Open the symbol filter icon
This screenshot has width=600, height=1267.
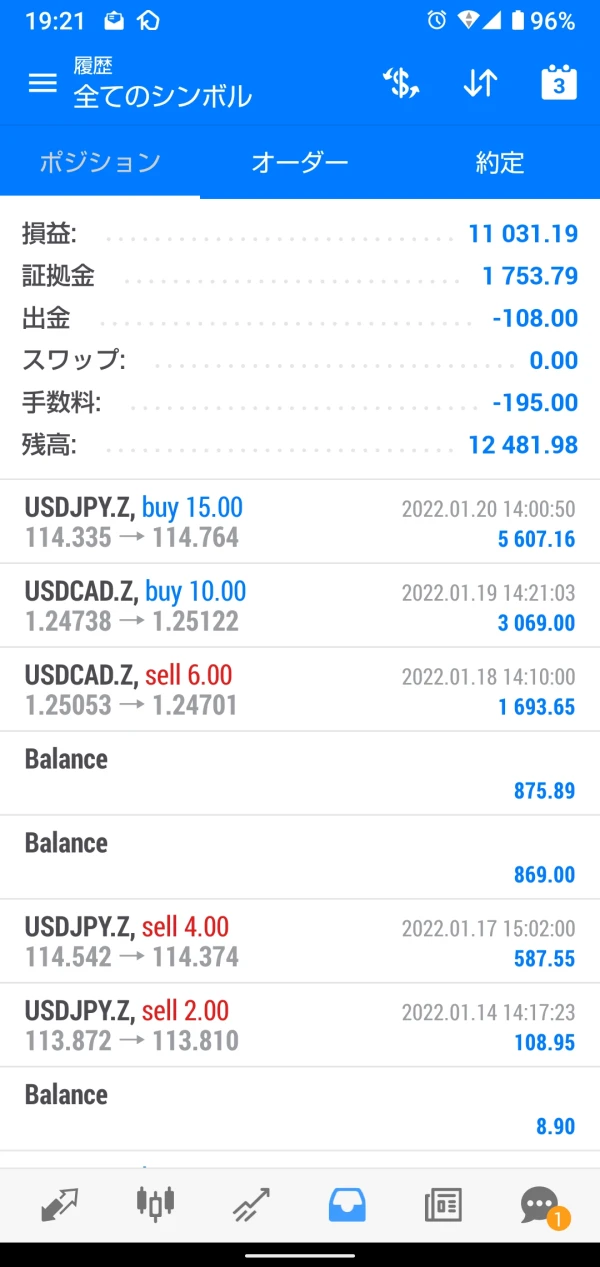coord(401,84)
